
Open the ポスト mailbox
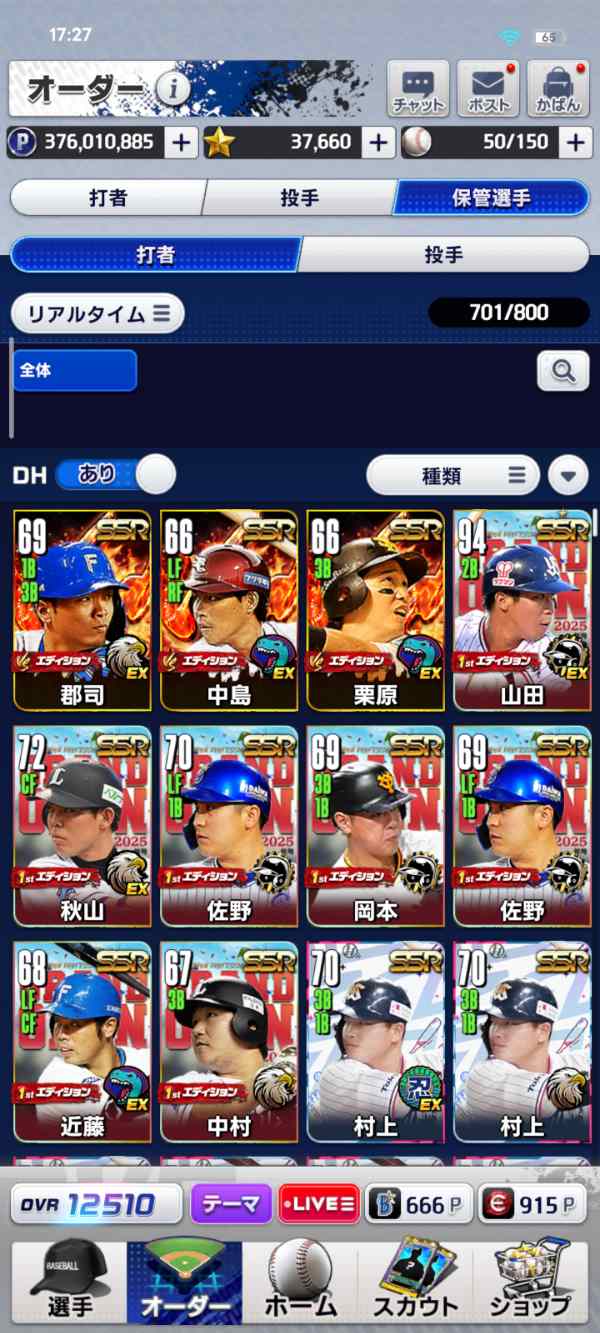(x=488, y=89)
